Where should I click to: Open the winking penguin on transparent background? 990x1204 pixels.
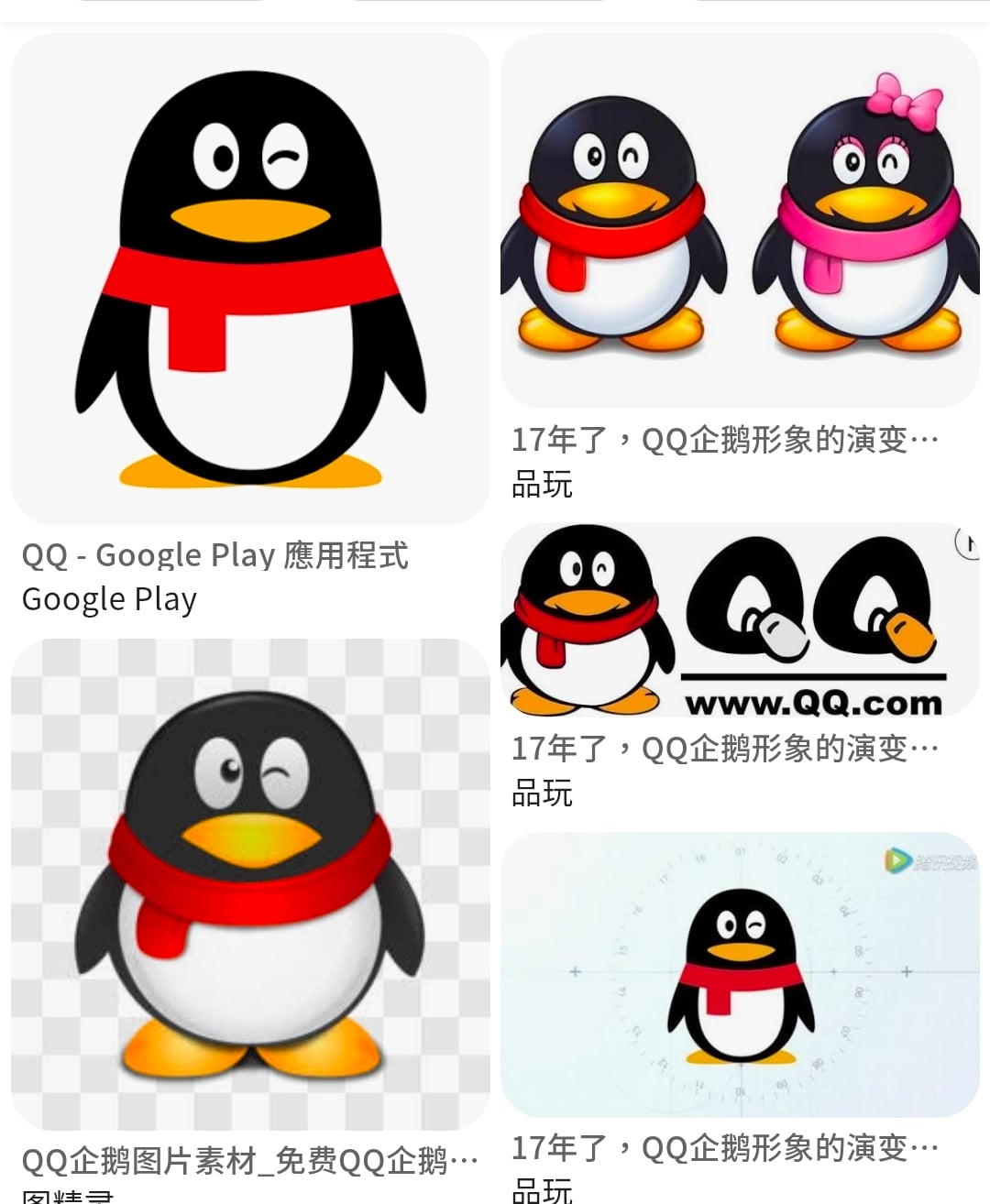[250, 883]
